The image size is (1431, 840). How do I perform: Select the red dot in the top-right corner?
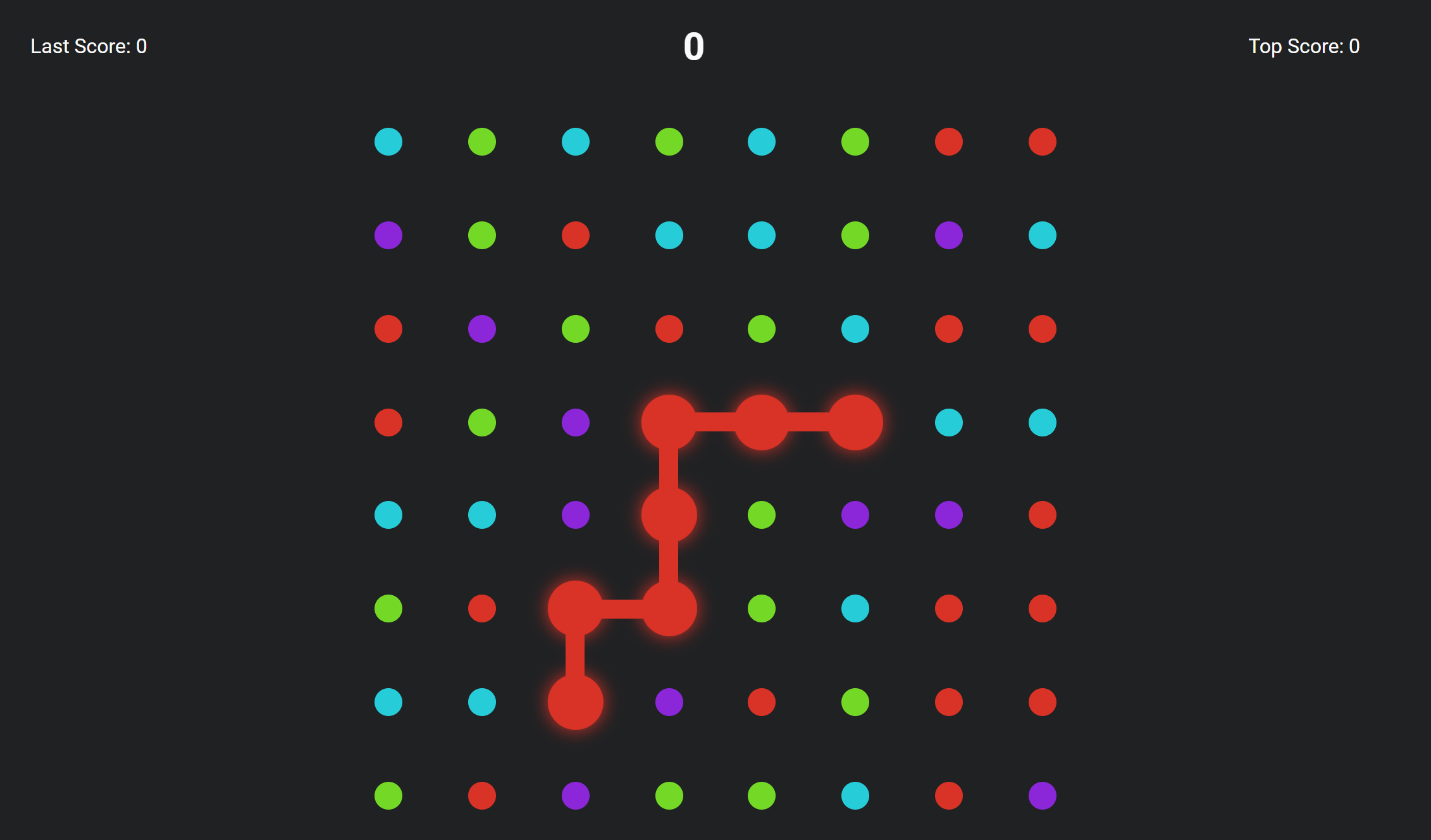pos(1042,142)
